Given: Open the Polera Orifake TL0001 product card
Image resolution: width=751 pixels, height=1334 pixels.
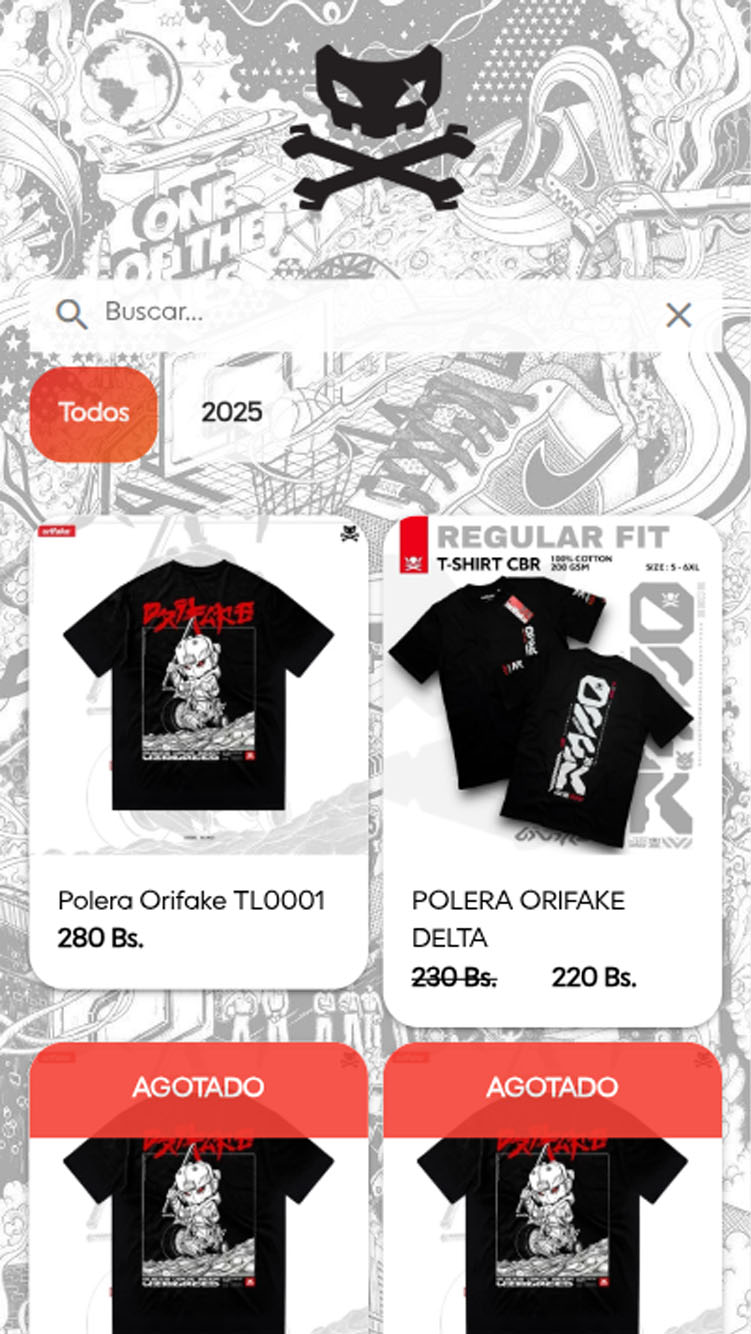Looking at the screenshot, I should pyautogui.click(x=198, y=750).
